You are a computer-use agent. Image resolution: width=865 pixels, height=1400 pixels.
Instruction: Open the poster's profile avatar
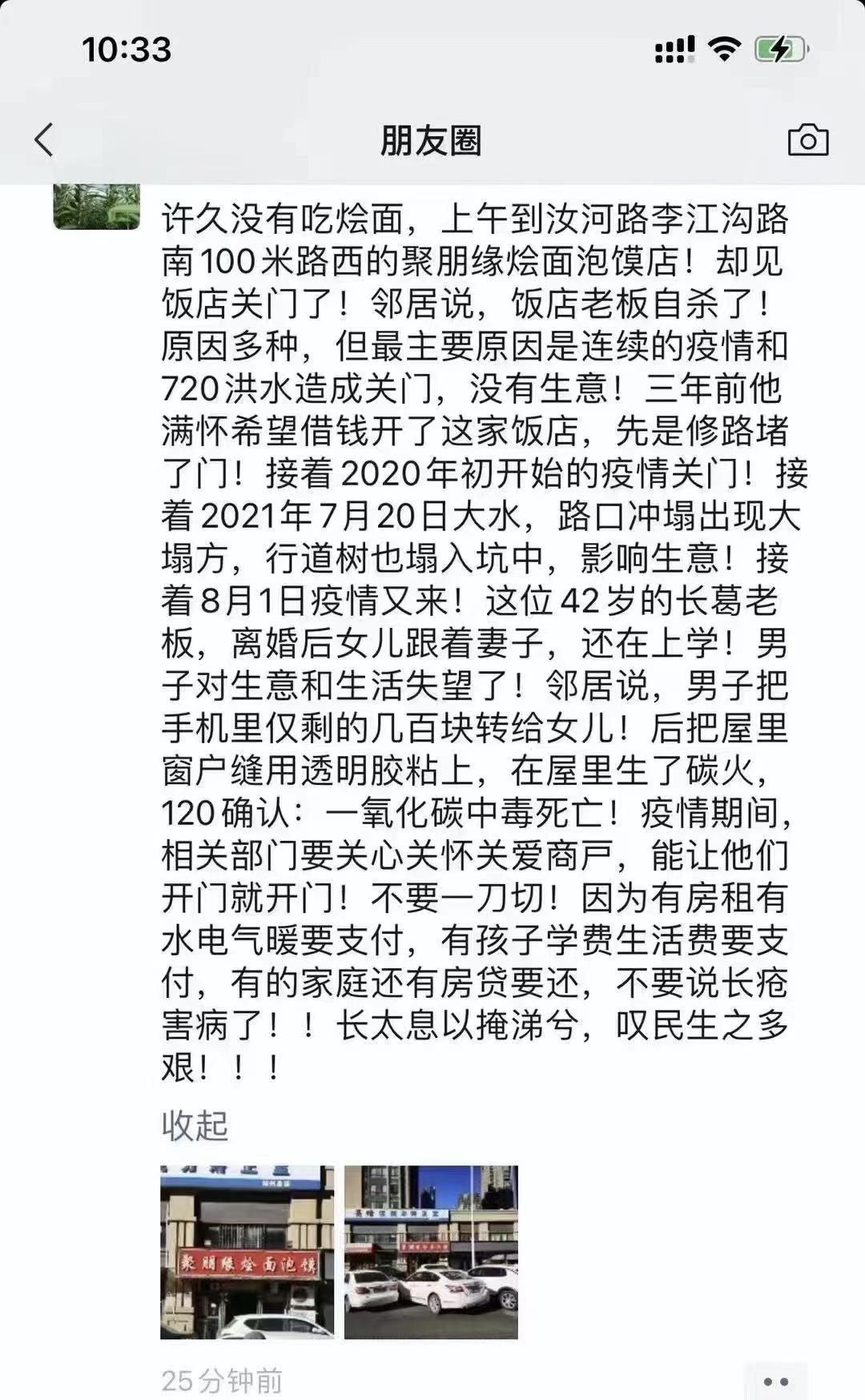(97, 207)
